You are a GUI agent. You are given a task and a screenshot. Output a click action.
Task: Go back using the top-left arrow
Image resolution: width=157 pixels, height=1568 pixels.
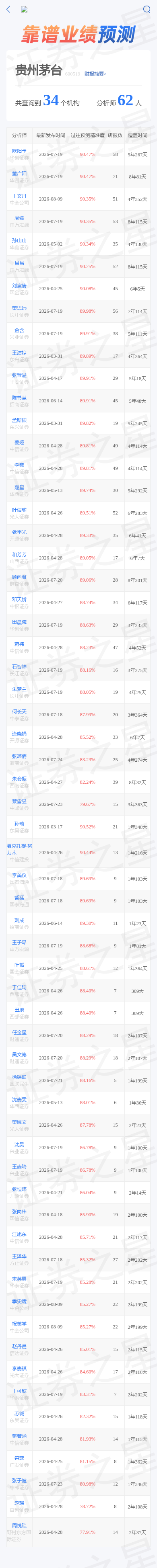coord(8,9)
